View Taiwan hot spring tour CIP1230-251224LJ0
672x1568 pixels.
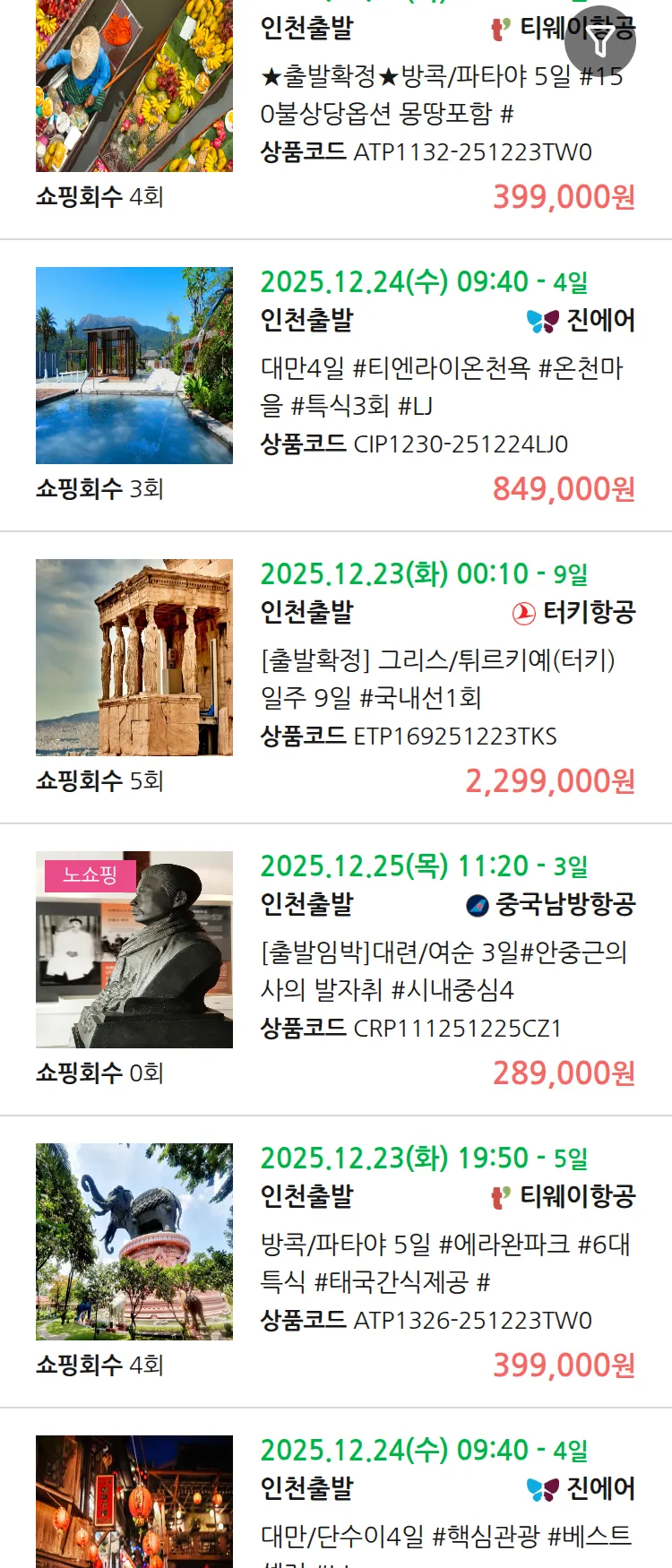coord(441,387)
